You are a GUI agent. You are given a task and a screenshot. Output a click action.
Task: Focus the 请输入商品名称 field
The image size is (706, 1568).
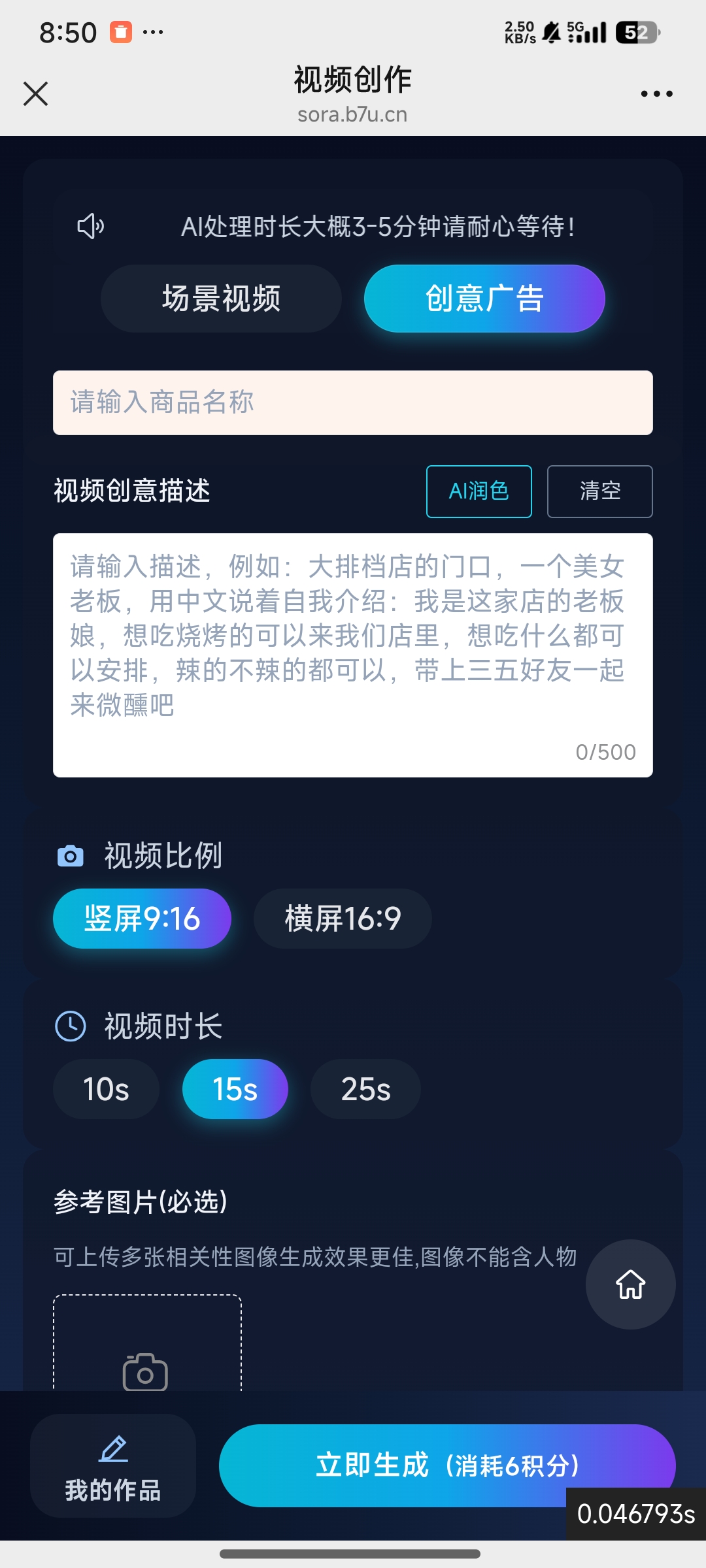(x=353, y=402)
